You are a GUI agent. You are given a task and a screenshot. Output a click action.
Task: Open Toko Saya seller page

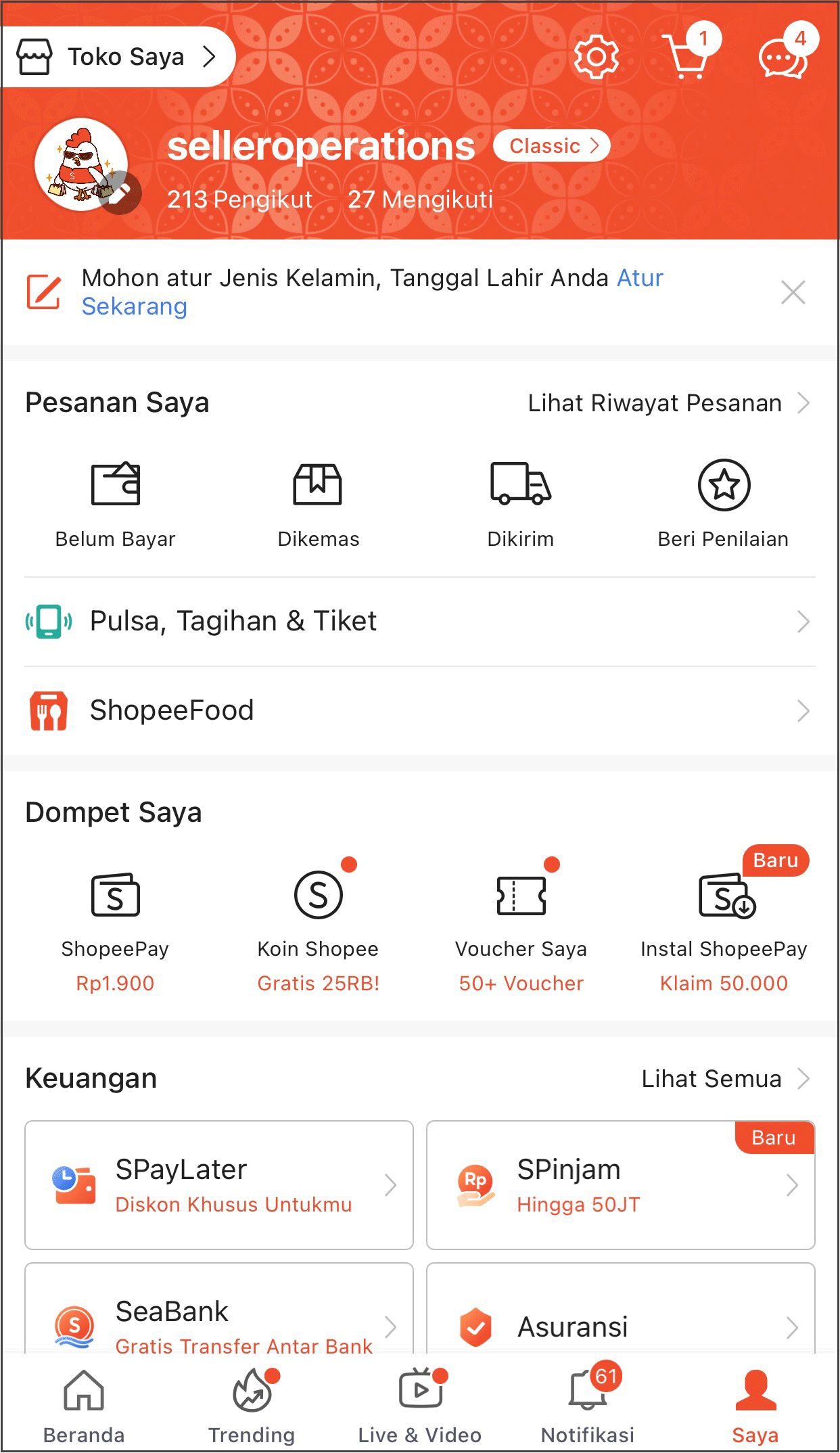pos(117,57)
